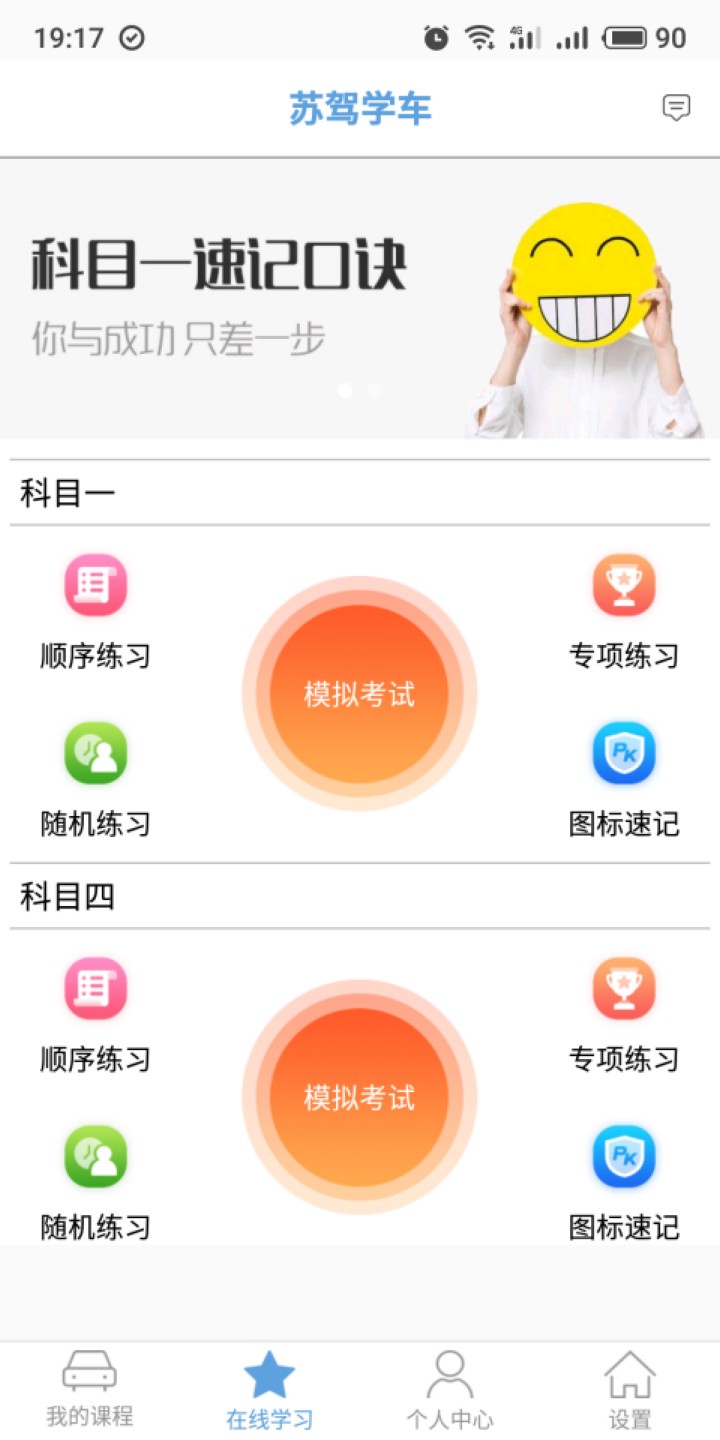Start 模拟考试 for 科目四

click(x=360, y=1096)
